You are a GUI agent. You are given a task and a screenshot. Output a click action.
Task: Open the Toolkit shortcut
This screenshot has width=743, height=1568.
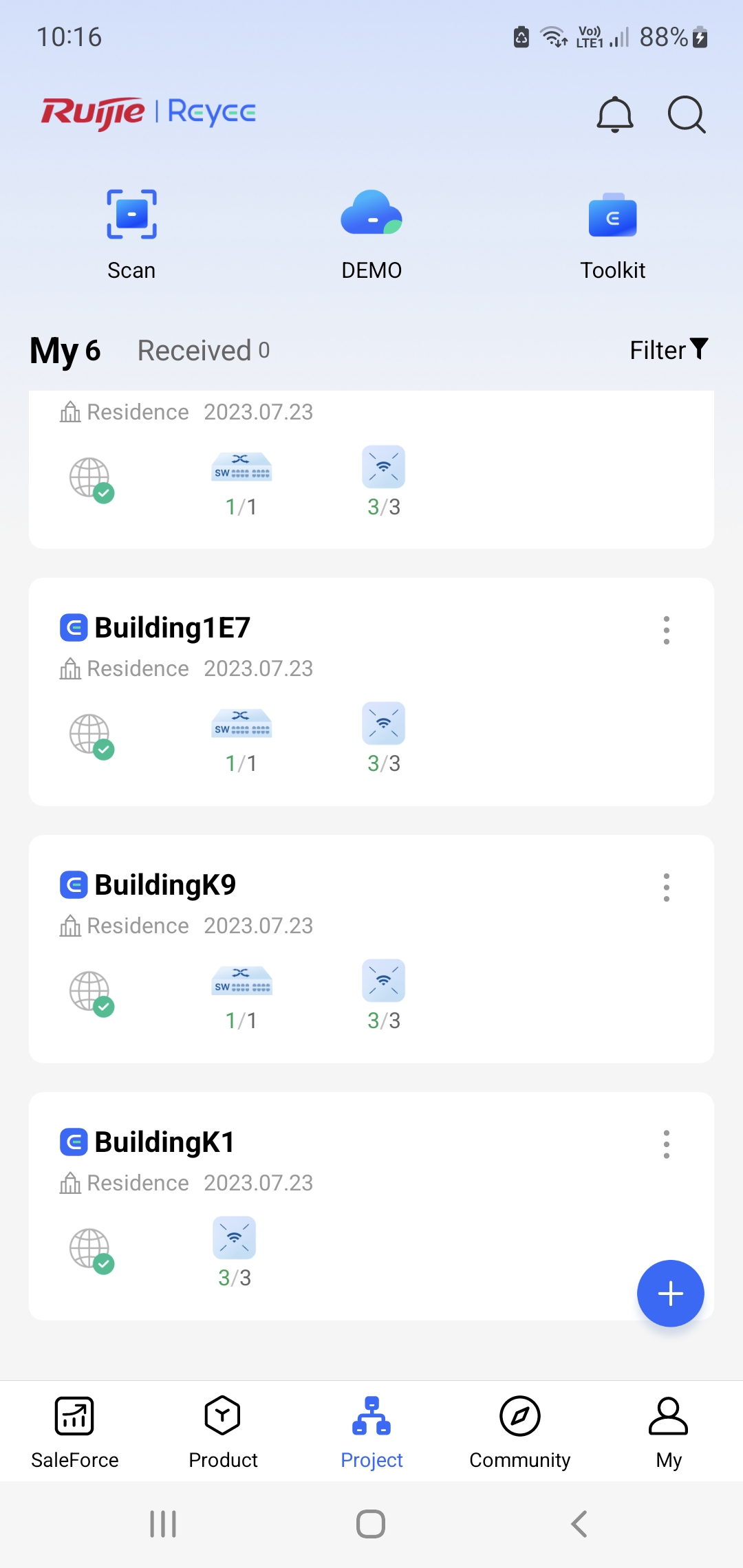coord(612,234)
